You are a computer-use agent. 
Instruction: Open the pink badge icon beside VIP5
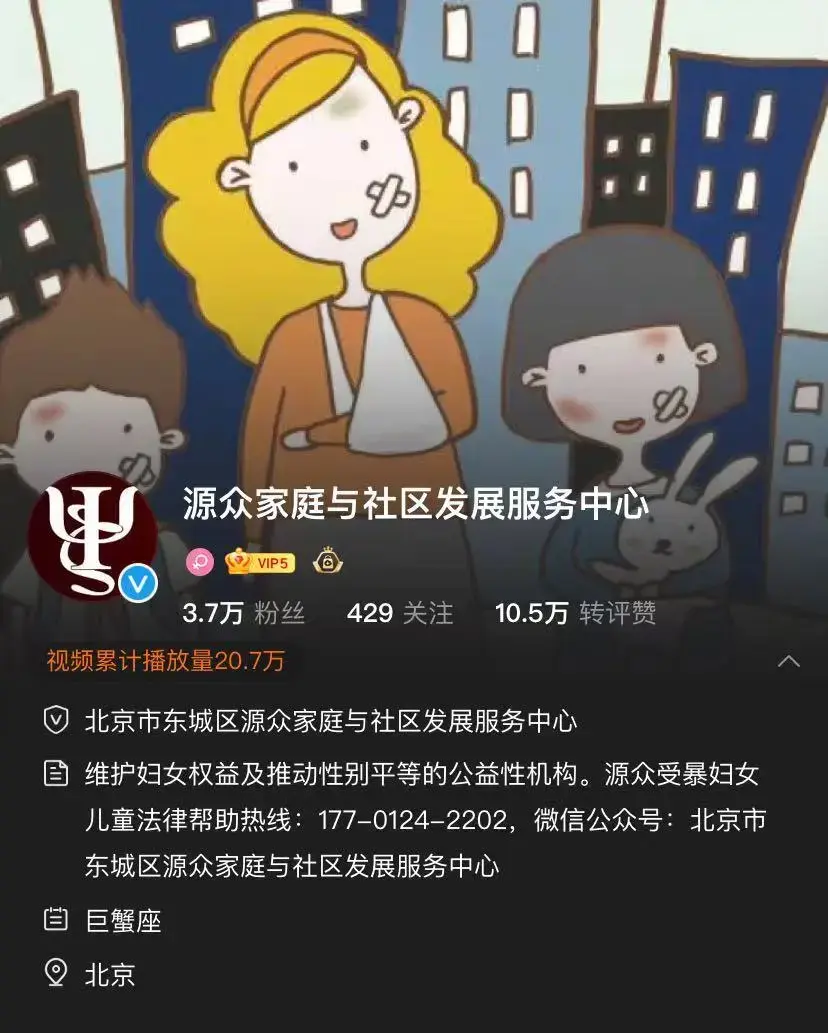click(199, 562)
